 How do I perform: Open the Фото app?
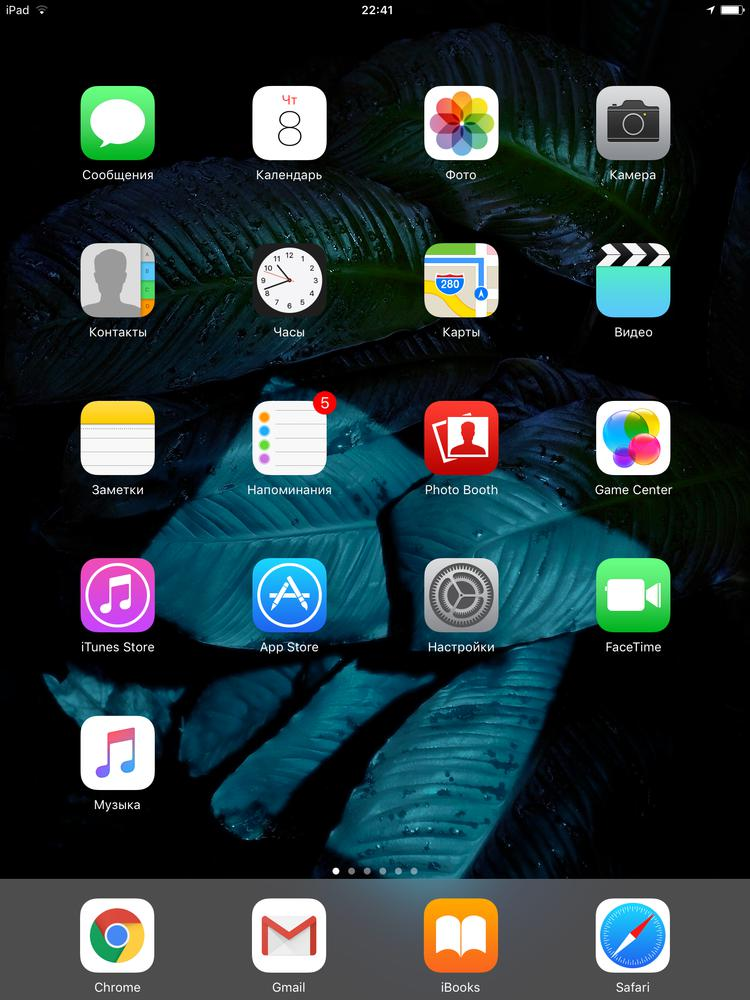tap(461, 123)
